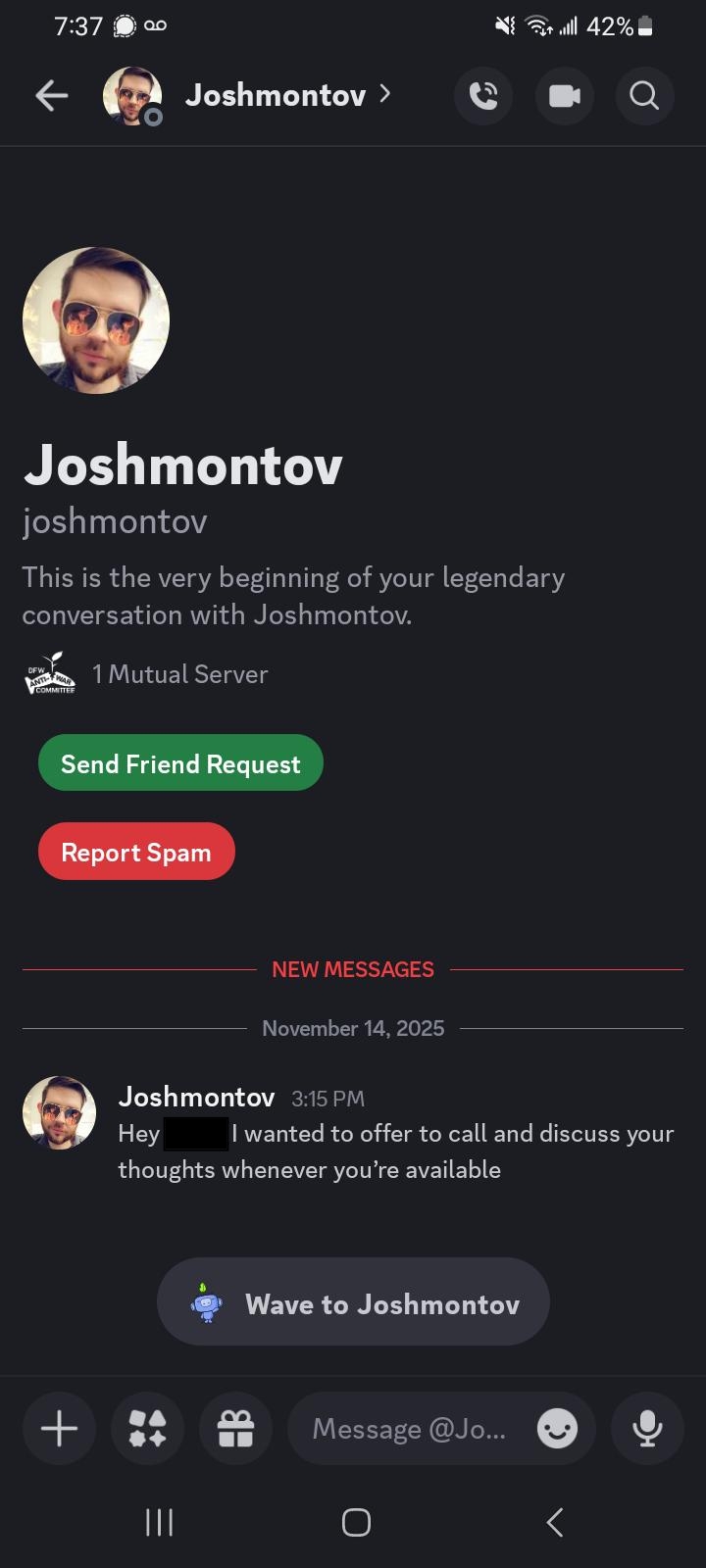
Task: Open Joshmontov's profile from the header name
Action: [x=275, y=95]
